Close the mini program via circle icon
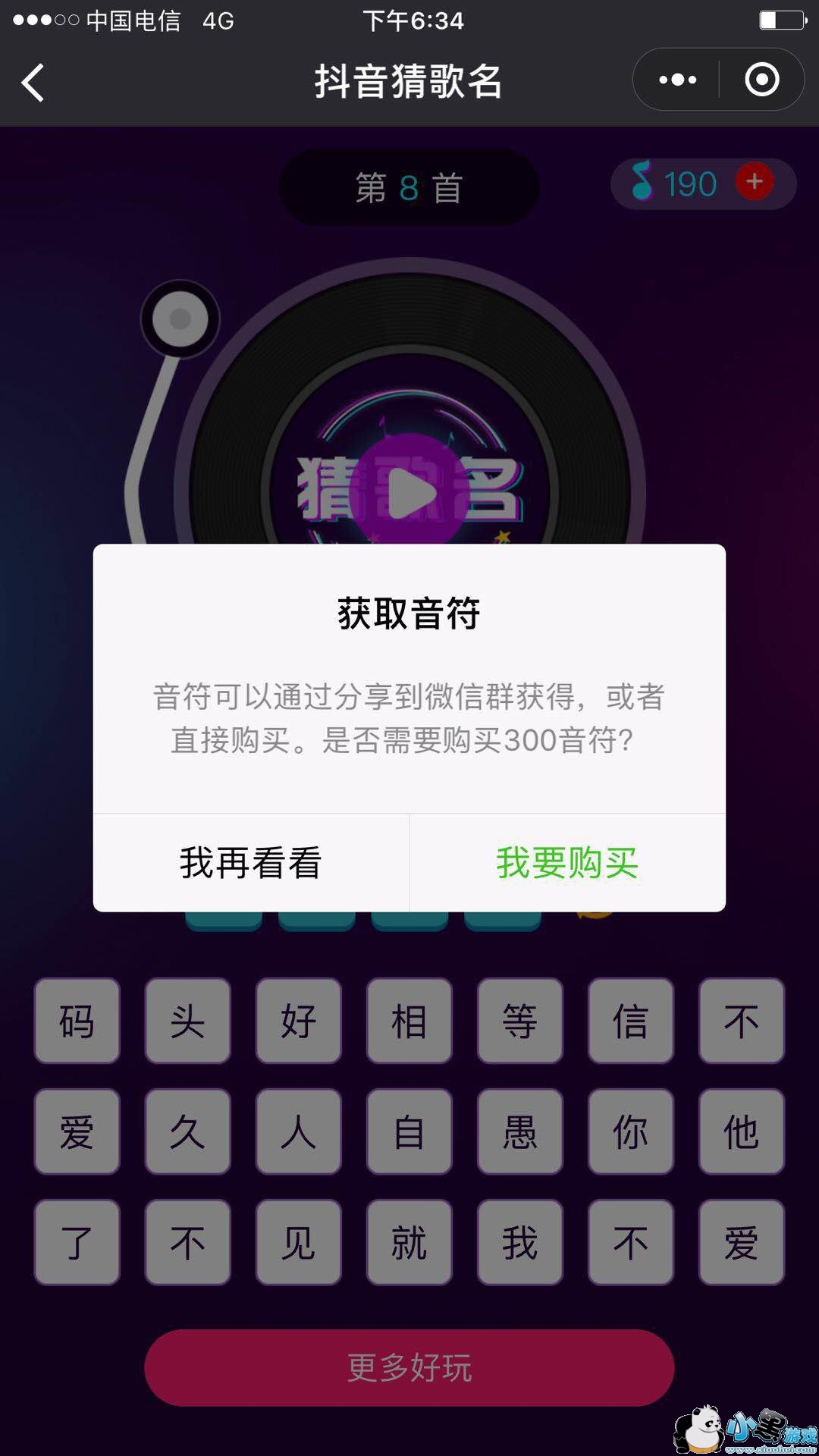The width and height of the screenshot is (819, 1456). [x=761, y=80]
